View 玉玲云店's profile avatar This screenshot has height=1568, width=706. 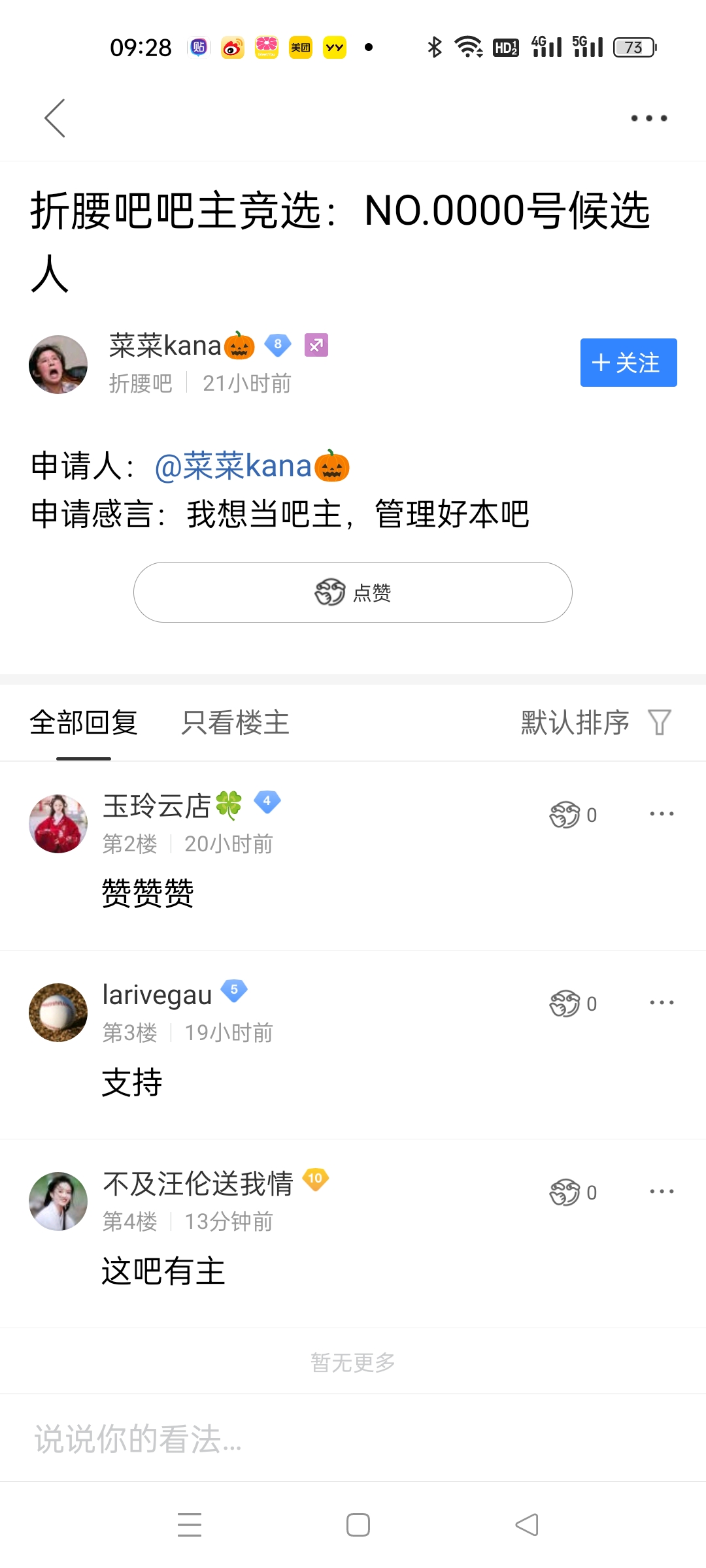pyautogui.click(x=58, y=824)
